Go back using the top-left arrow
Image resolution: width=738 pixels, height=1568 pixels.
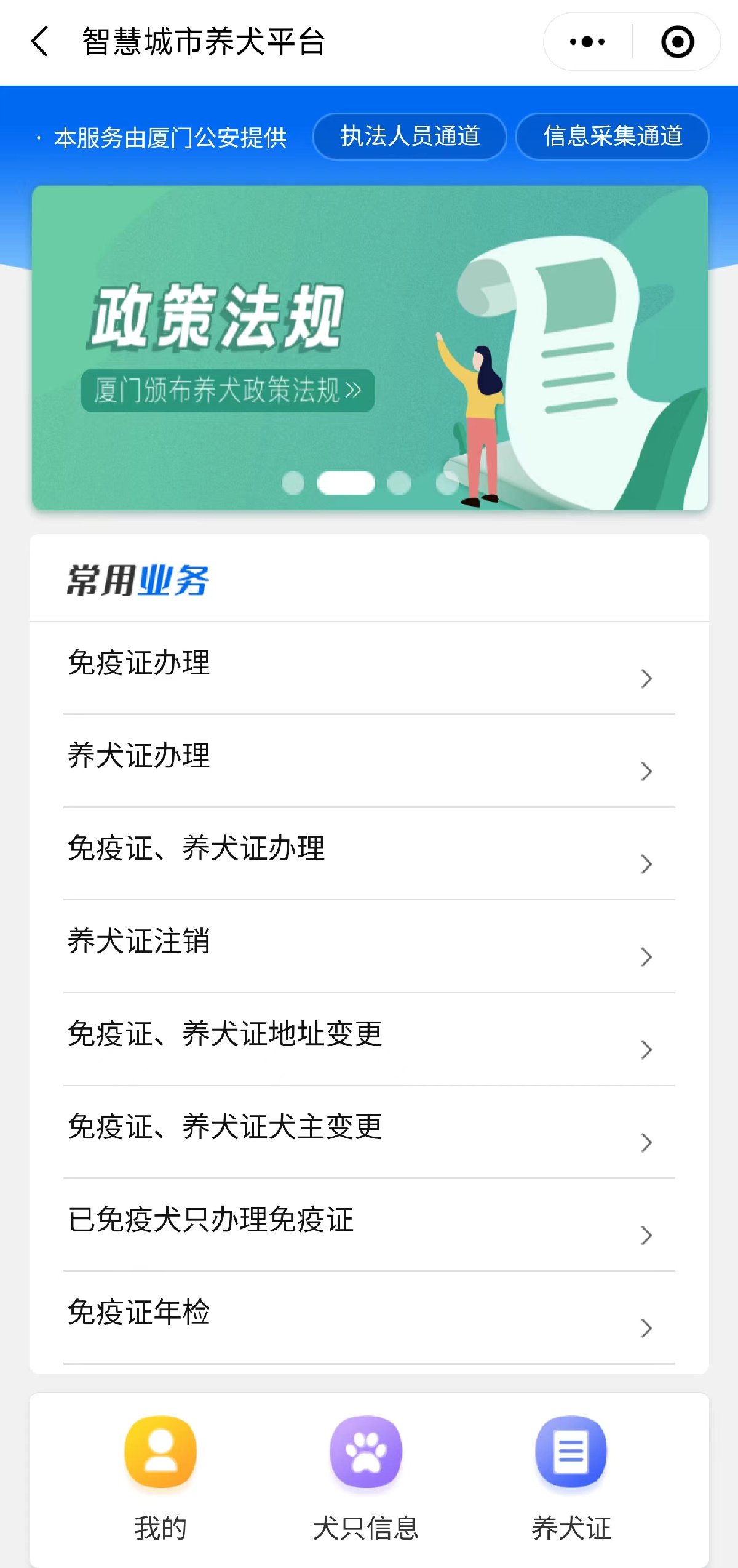tap(40, 42)
